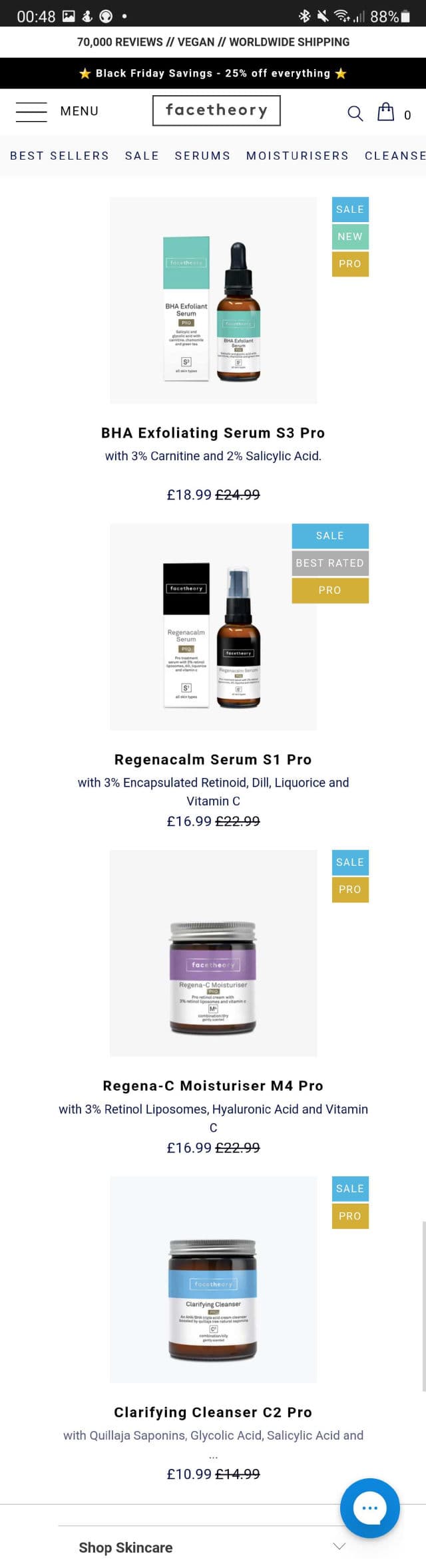Viewport: 426px width, 1568px height.
Task: Tap the Black Friday Savings banner
Action: tap(213, 73)
